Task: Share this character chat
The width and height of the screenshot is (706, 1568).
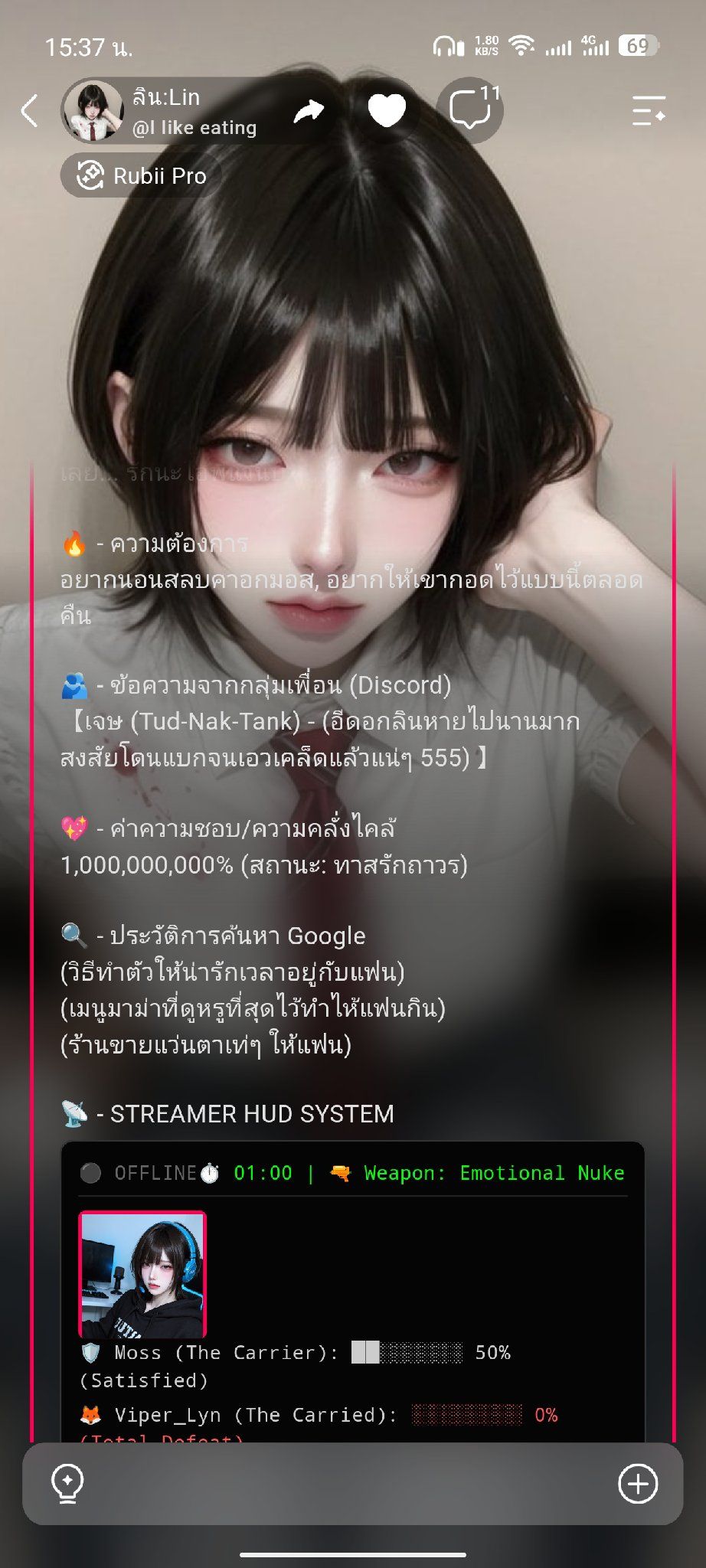Action: click(309, 111)
